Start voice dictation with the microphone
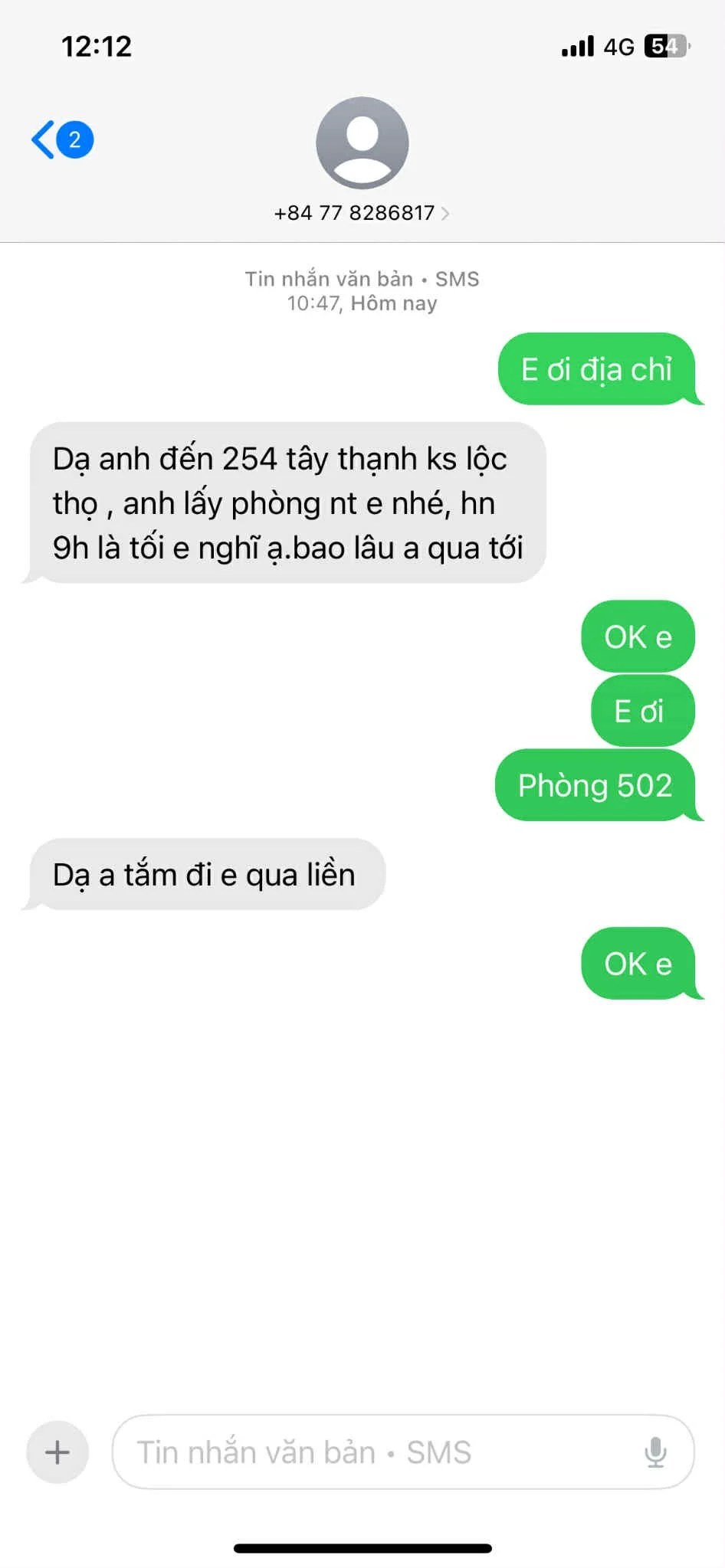 [655, 1452]
